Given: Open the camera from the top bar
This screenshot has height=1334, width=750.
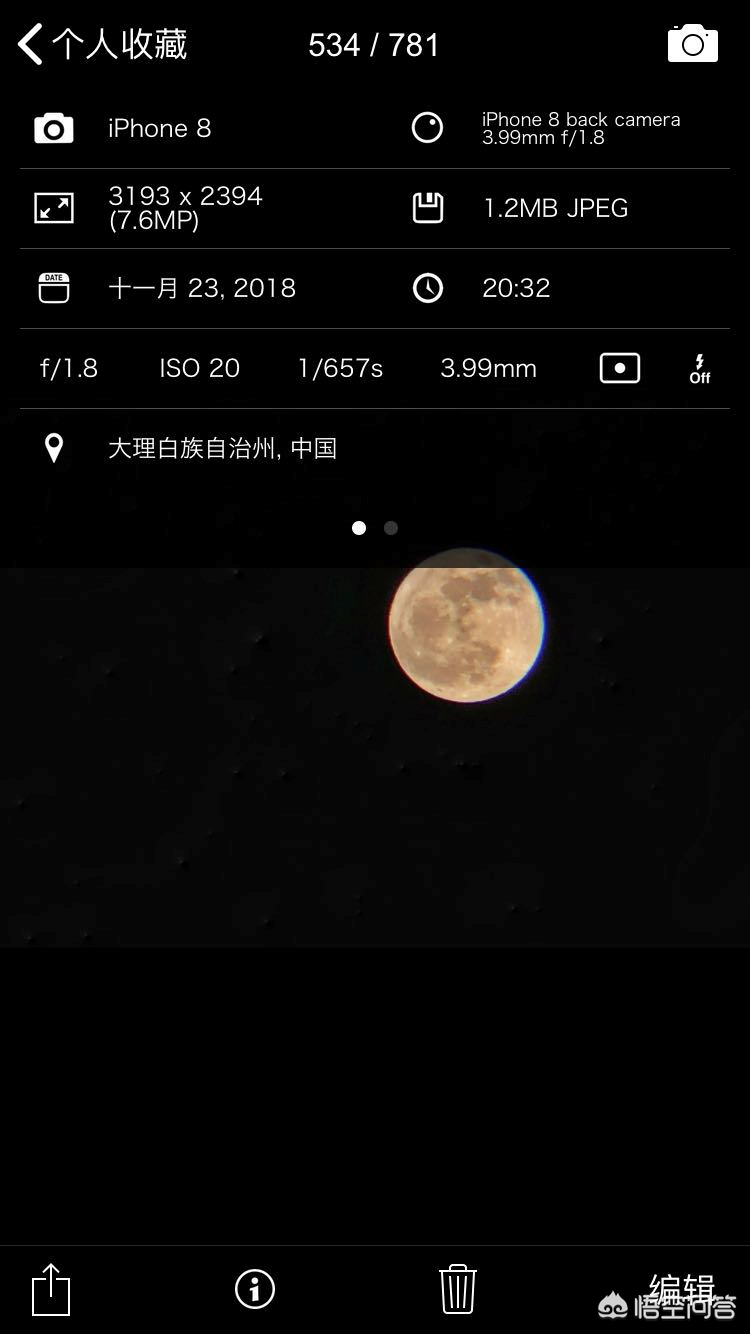Looking at the screenshot, I should tap(692, 44).
